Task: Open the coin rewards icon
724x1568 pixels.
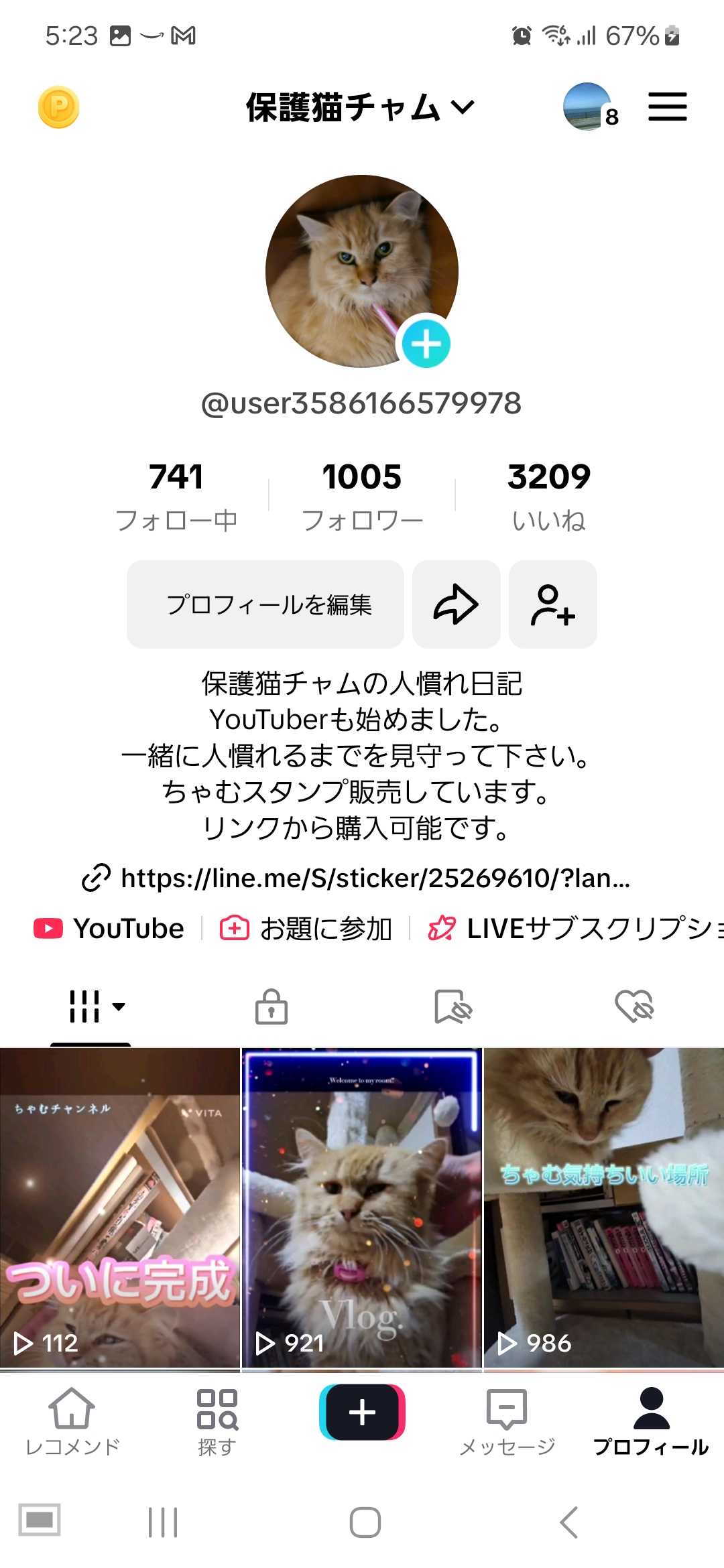Action: pos(58,107)
